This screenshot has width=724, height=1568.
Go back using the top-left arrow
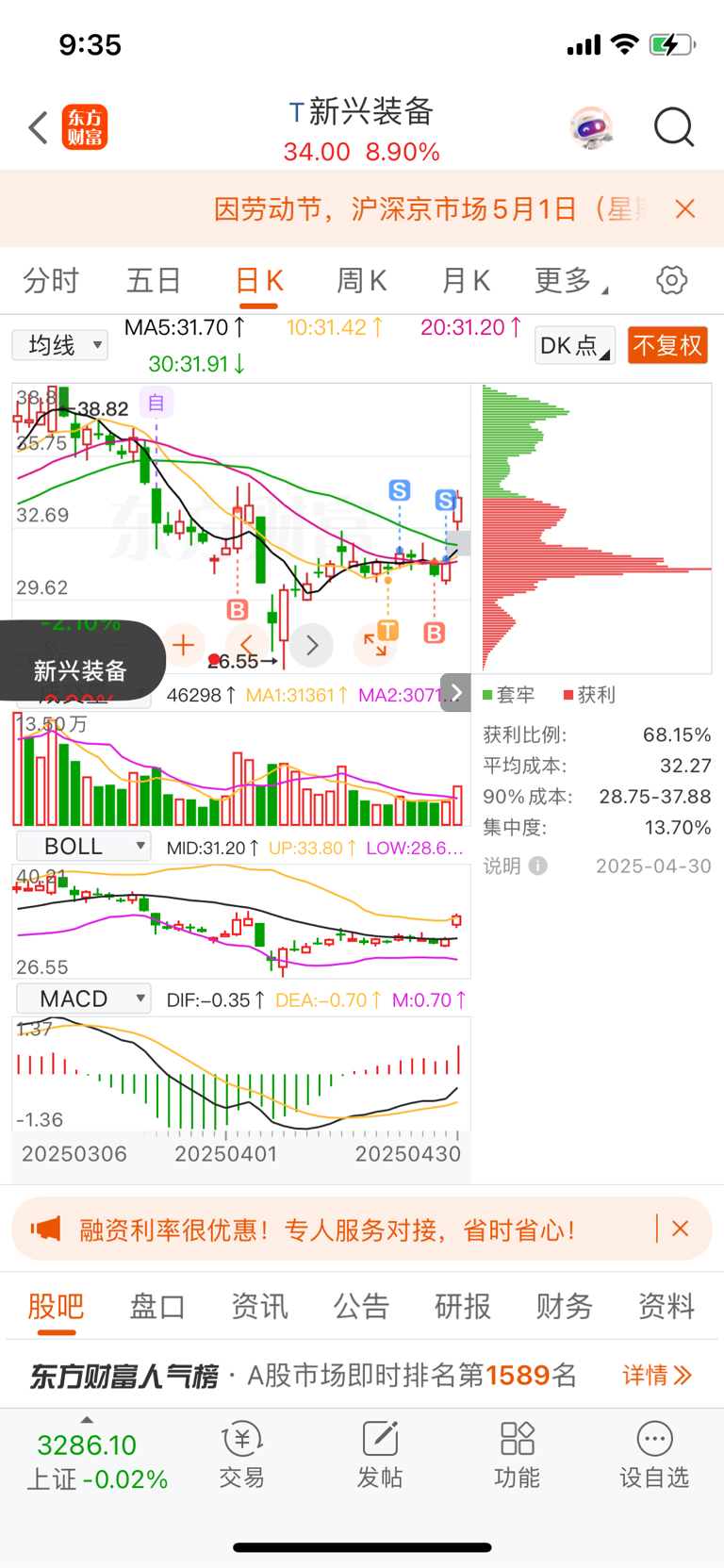pyautogui.click(x=39, y=127)
